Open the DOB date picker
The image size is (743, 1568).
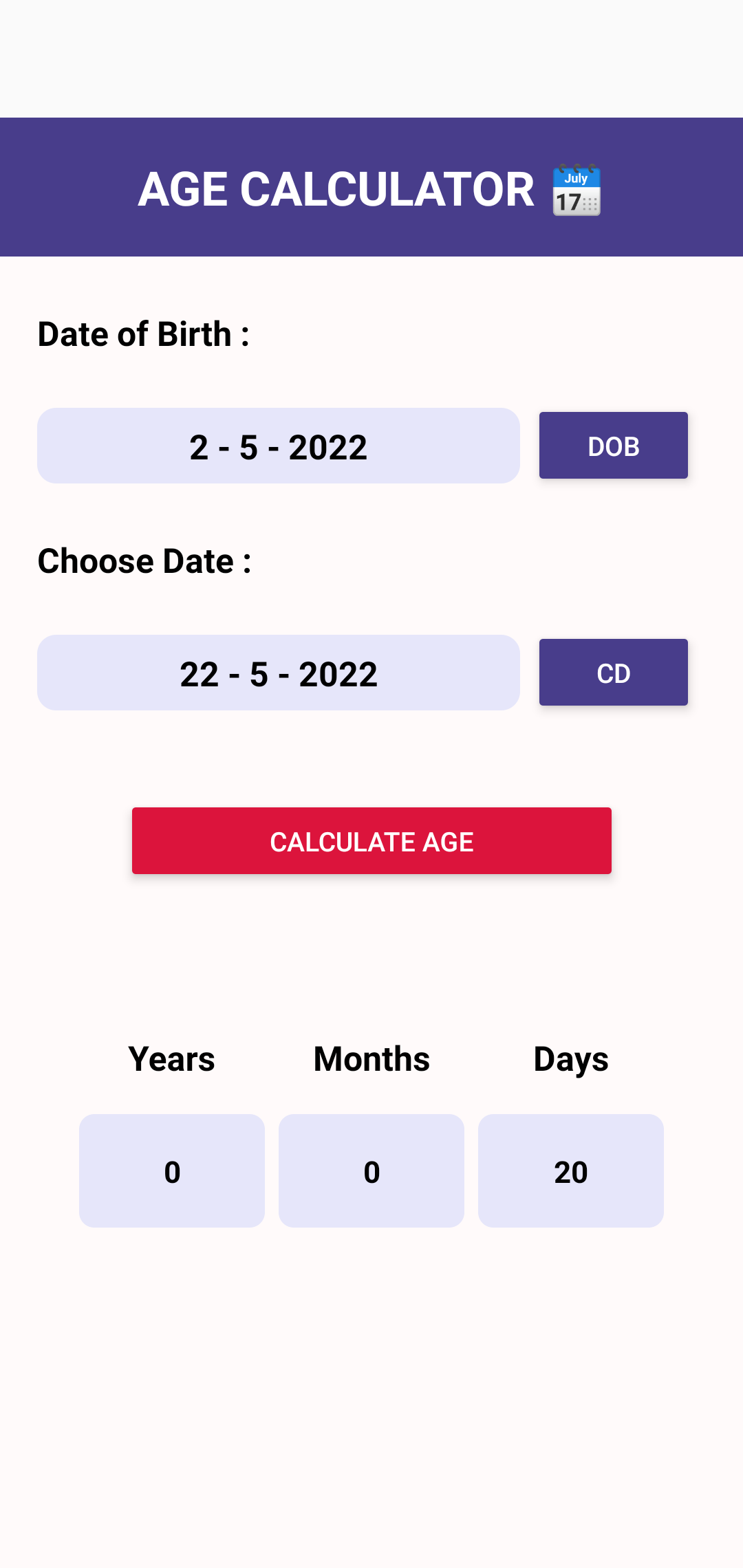point(613,445)
